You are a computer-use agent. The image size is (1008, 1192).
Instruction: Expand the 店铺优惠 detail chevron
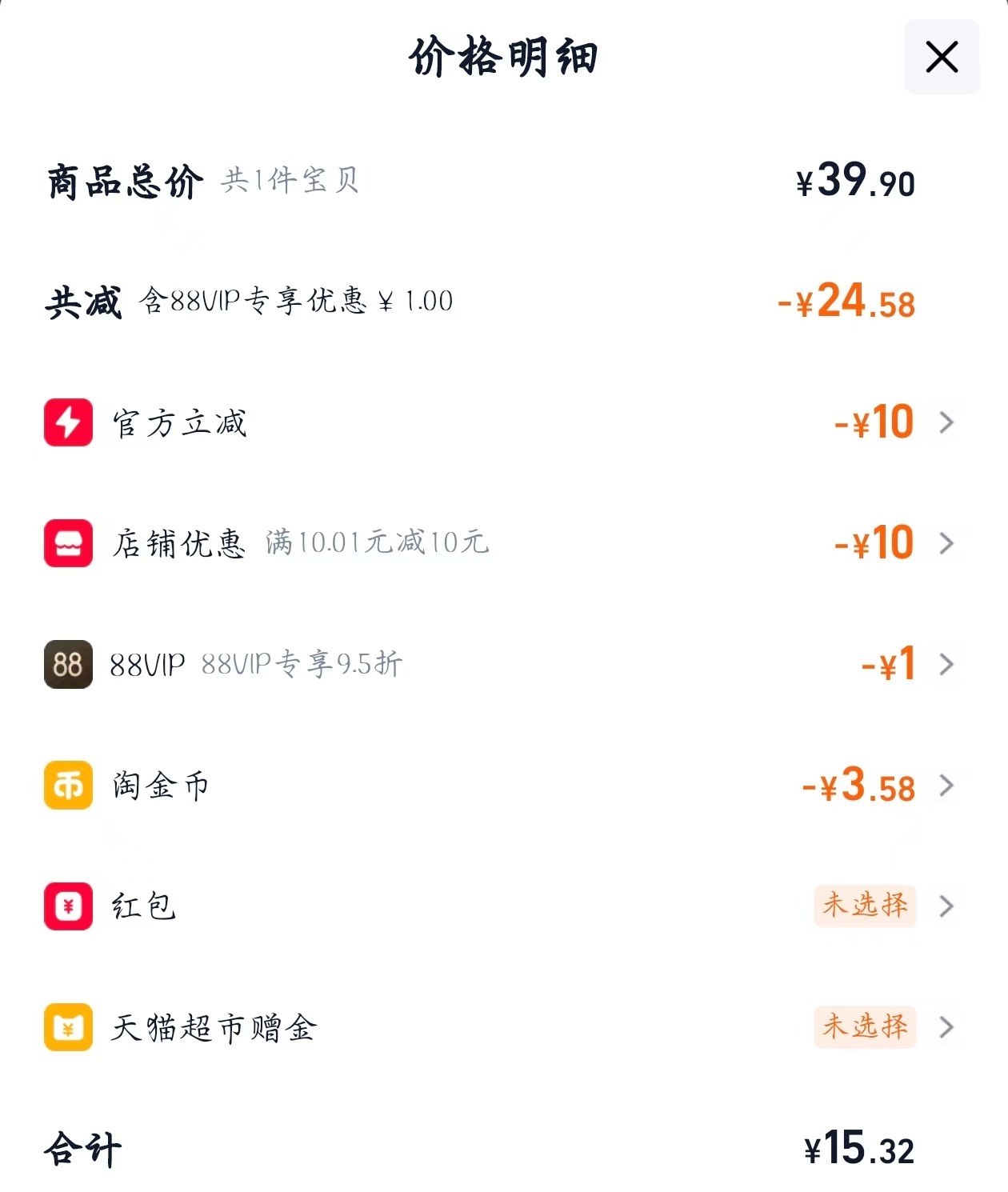coord(948,543)
